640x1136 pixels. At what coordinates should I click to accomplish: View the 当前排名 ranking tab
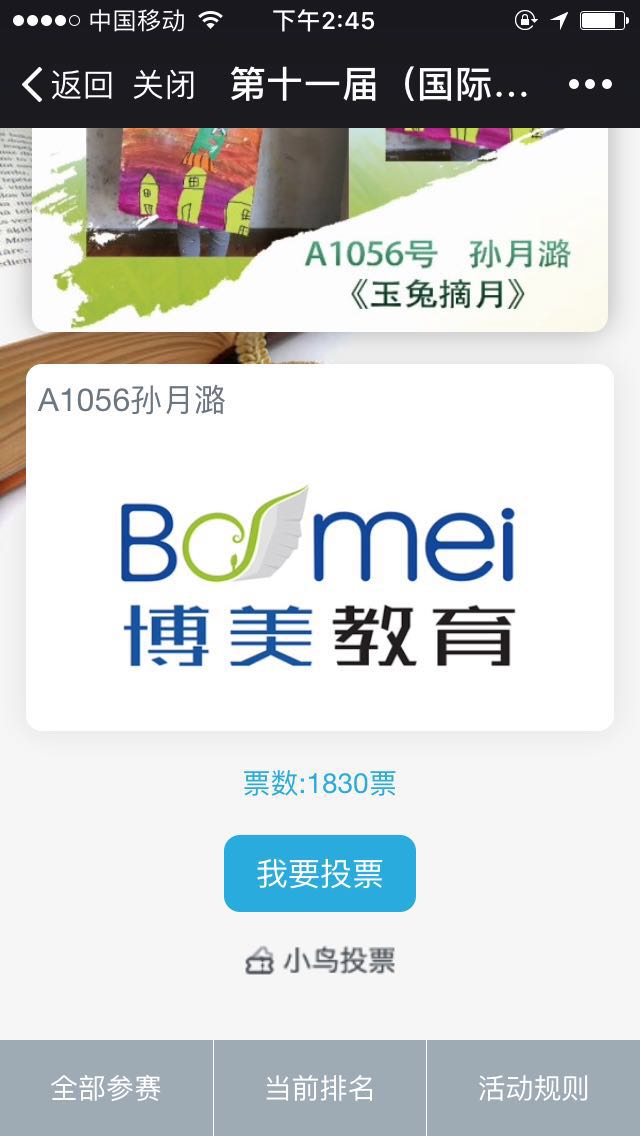[320, 1088]
